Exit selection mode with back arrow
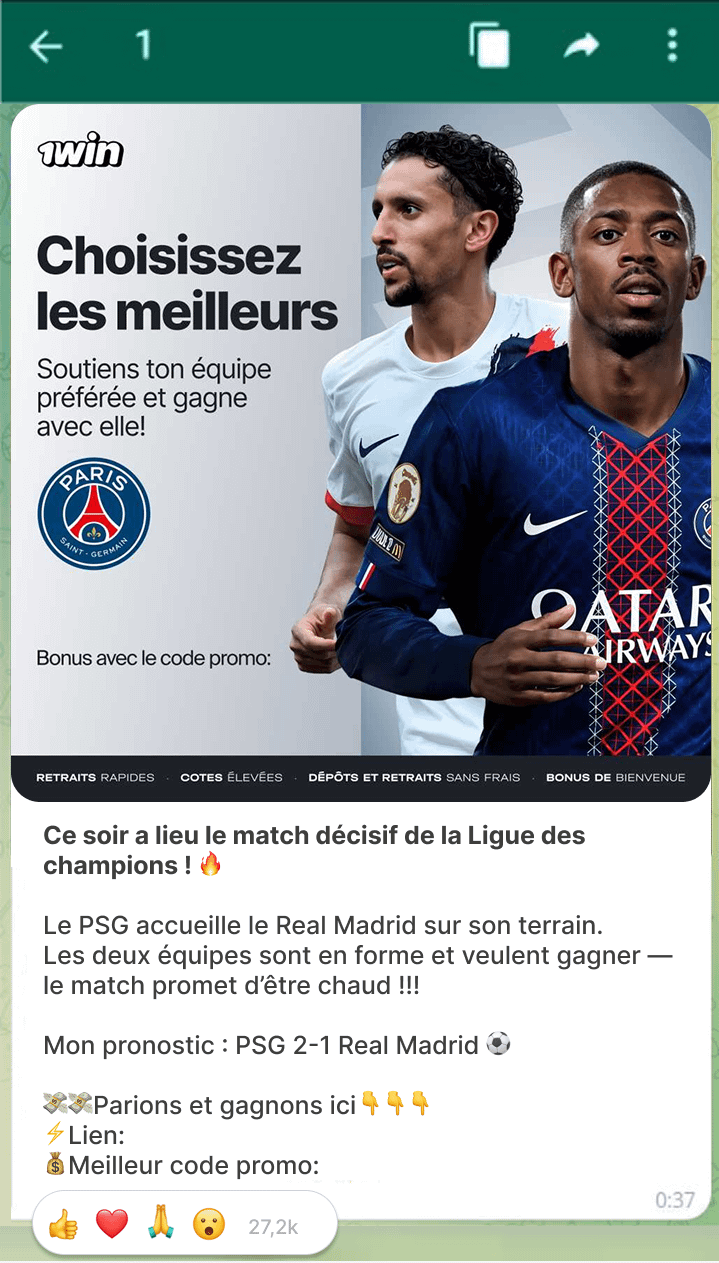719x1263 pixels. click(46, 46)
